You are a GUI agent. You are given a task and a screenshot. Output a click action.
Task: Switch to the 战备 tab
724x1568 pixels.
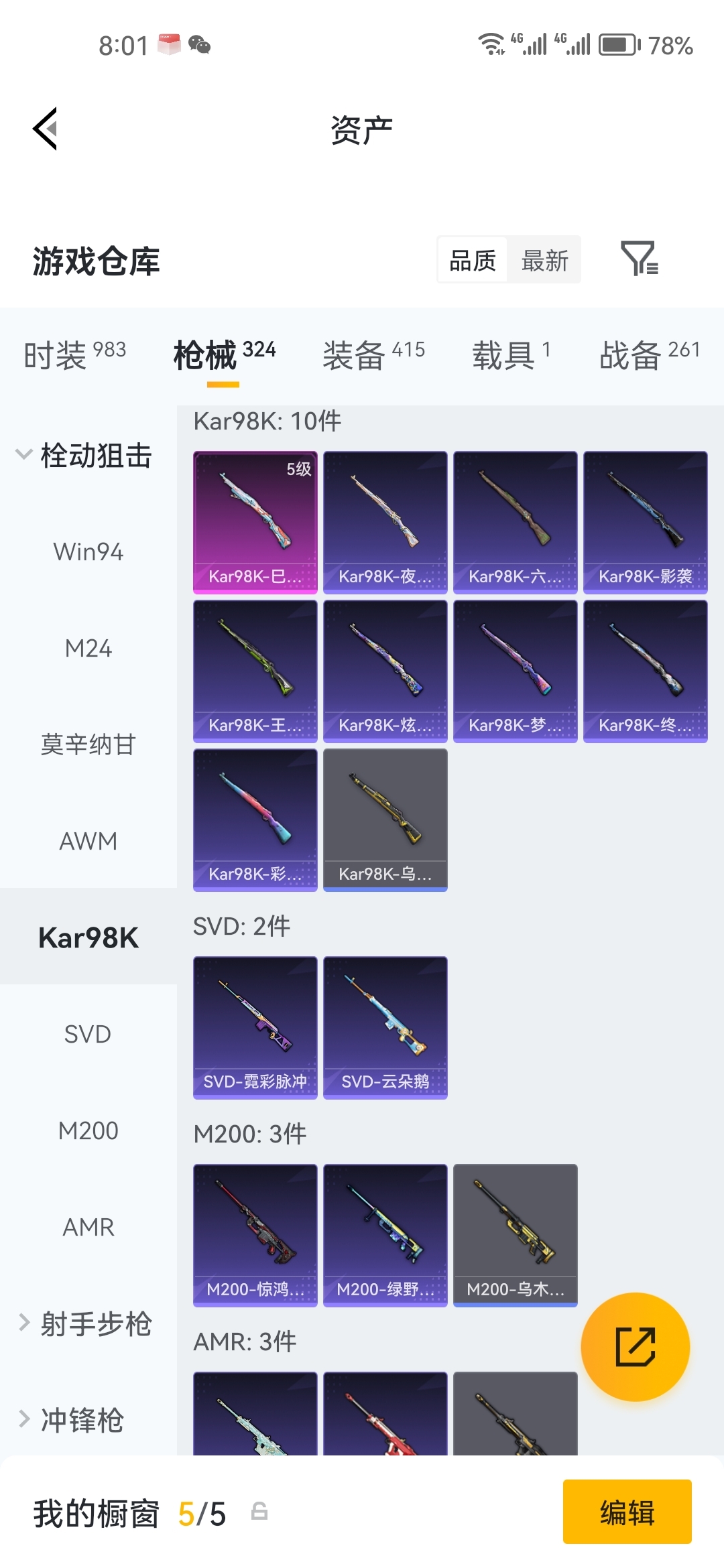coord(650,354)
